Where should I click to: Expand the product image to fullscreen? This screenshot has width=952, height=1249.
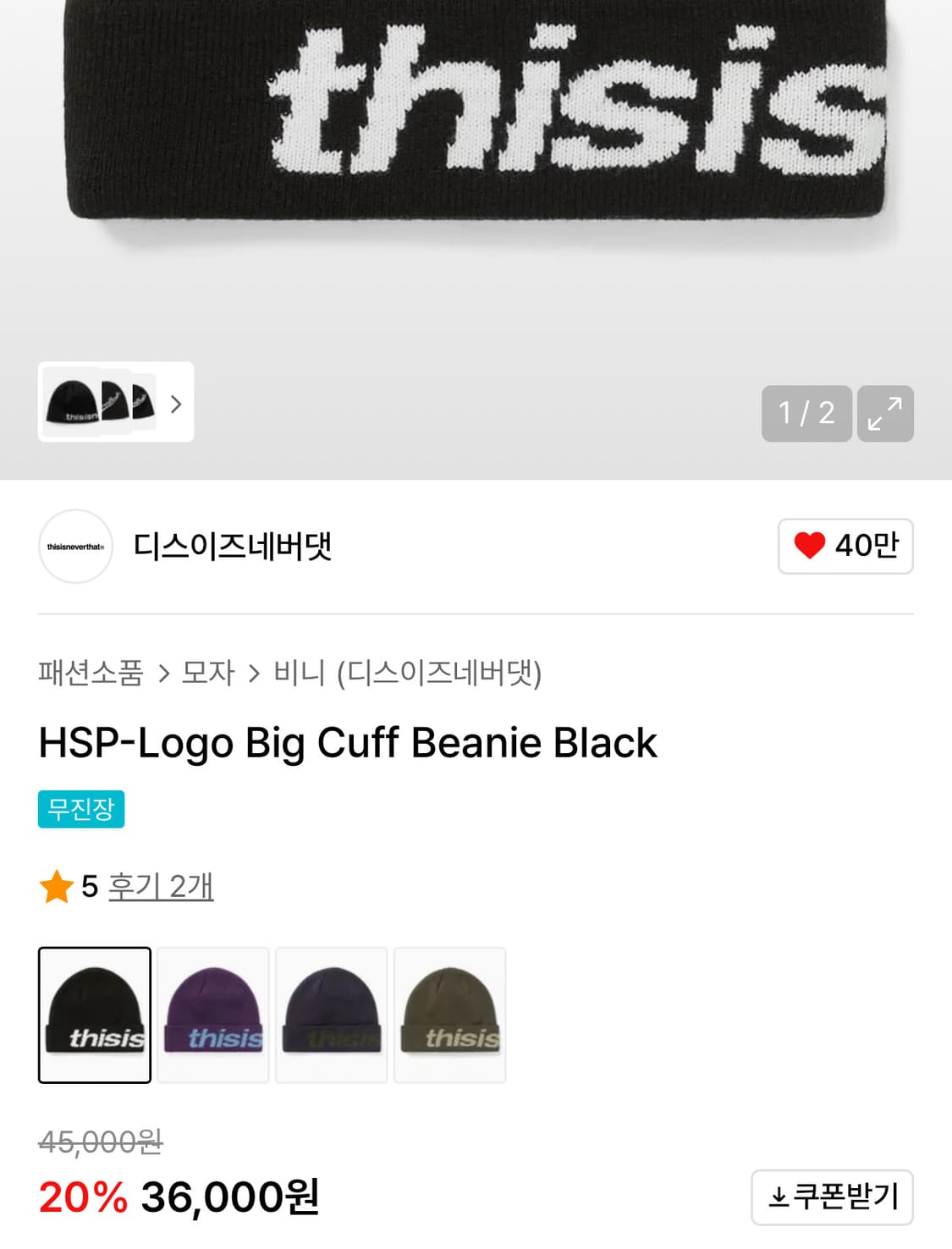click(x=885, y=415)
